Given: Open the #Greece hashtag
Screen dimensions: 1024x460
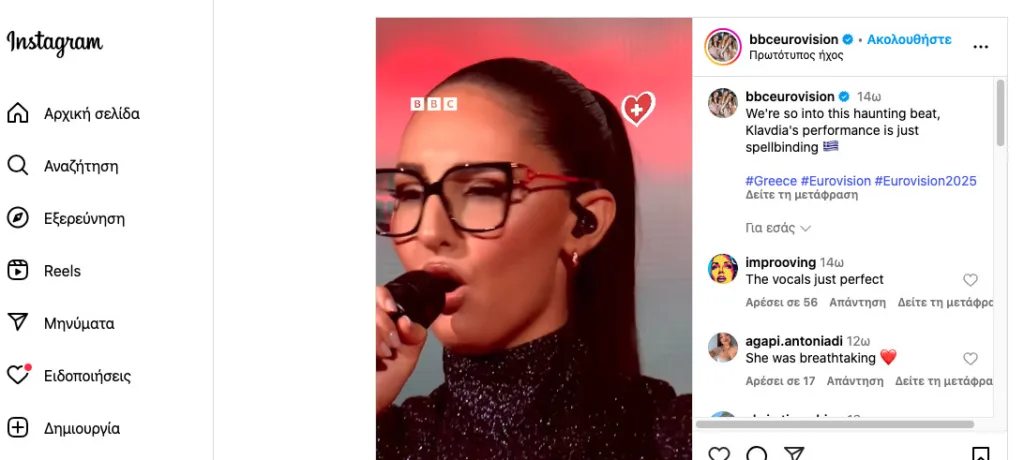Looking at the screenshot, I should [x=771, y=181].
